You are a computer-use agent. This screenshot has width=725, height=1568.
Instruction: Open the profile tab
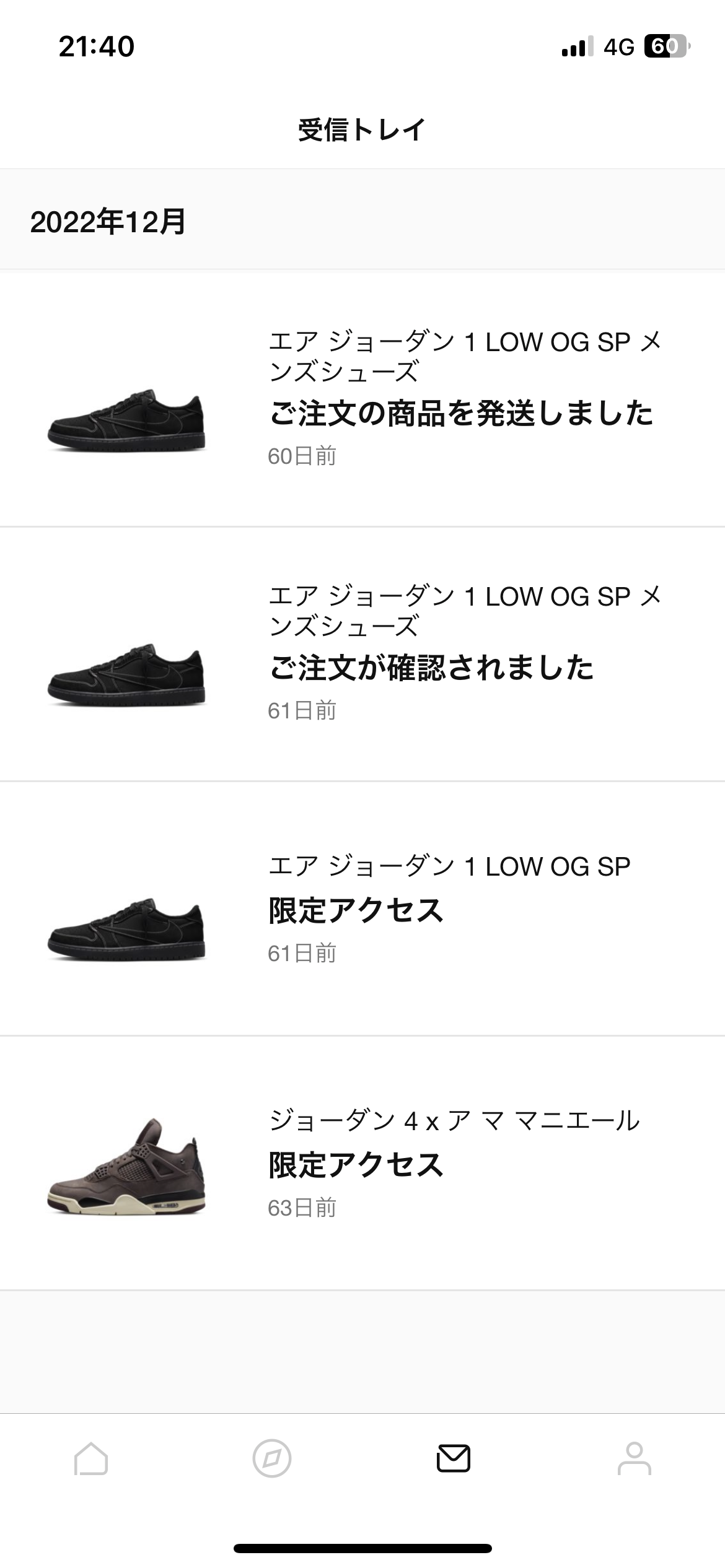pos(635,1459)
